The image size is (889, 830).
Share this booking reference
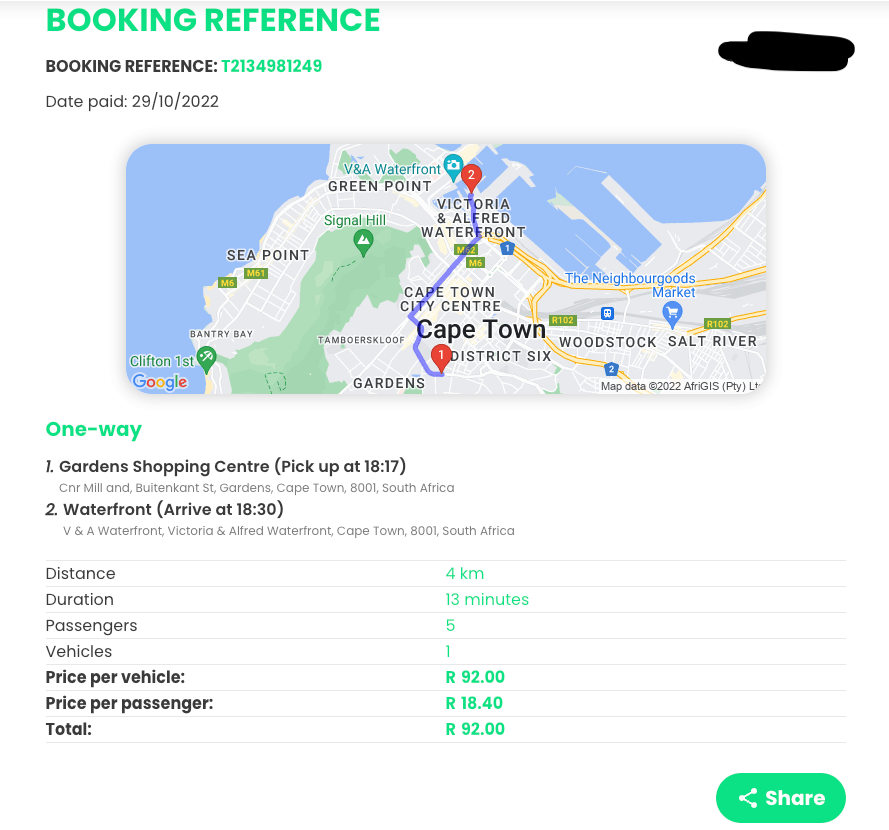point(781,798)
